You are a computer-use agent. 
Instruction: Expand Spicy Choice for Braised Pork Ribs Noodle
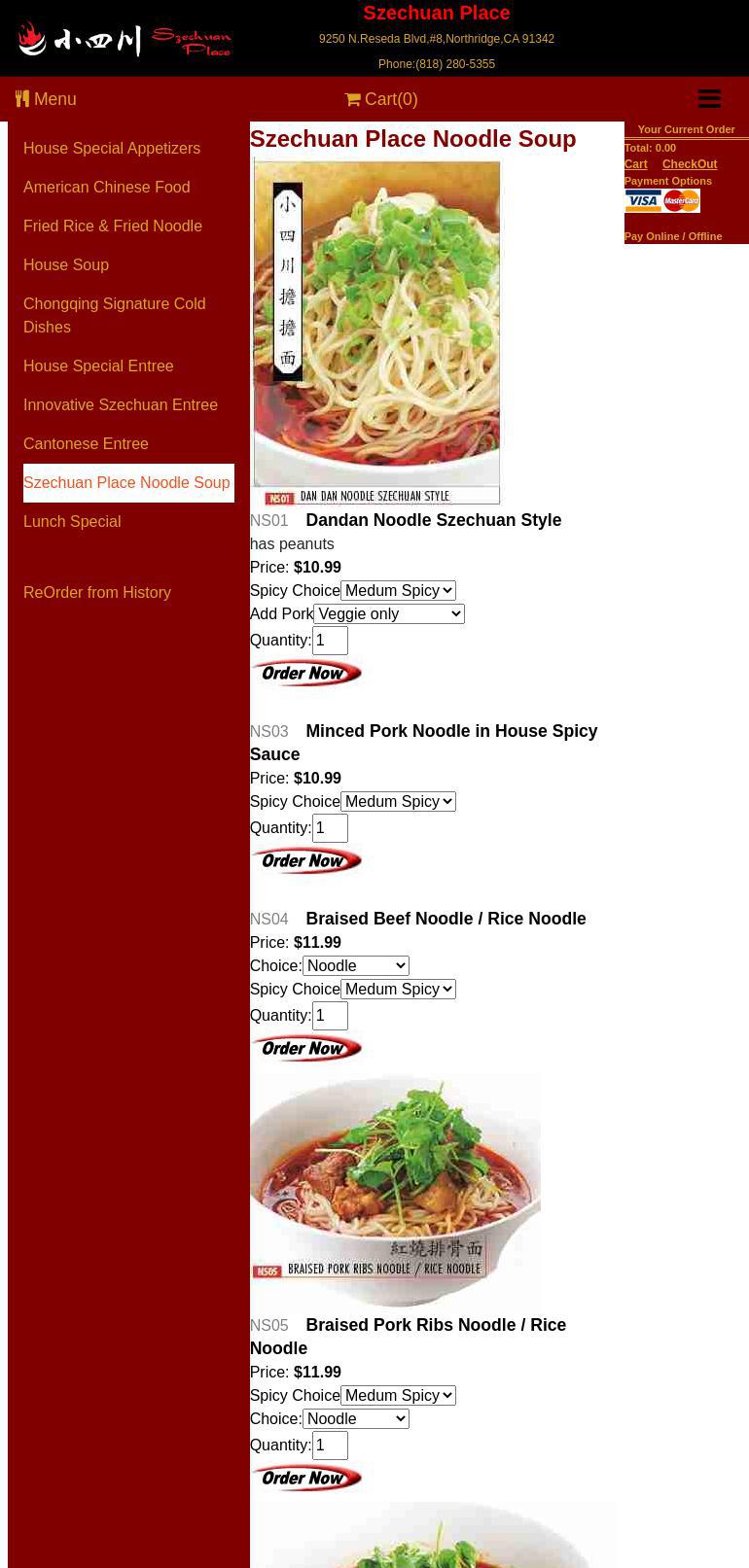tap(398, 1395)
